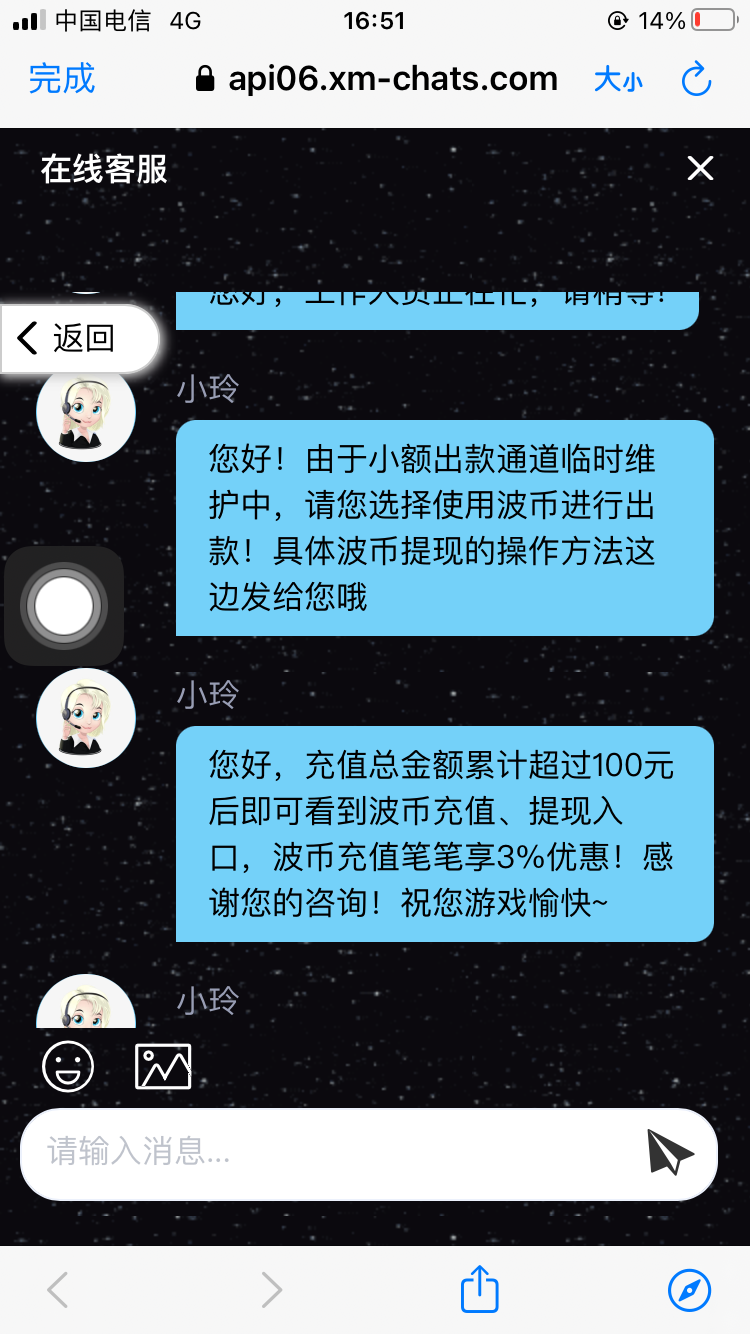Reload the page with the refresh icon
This screenshot has width=750, height=1334.
click(x=696, y=80)
